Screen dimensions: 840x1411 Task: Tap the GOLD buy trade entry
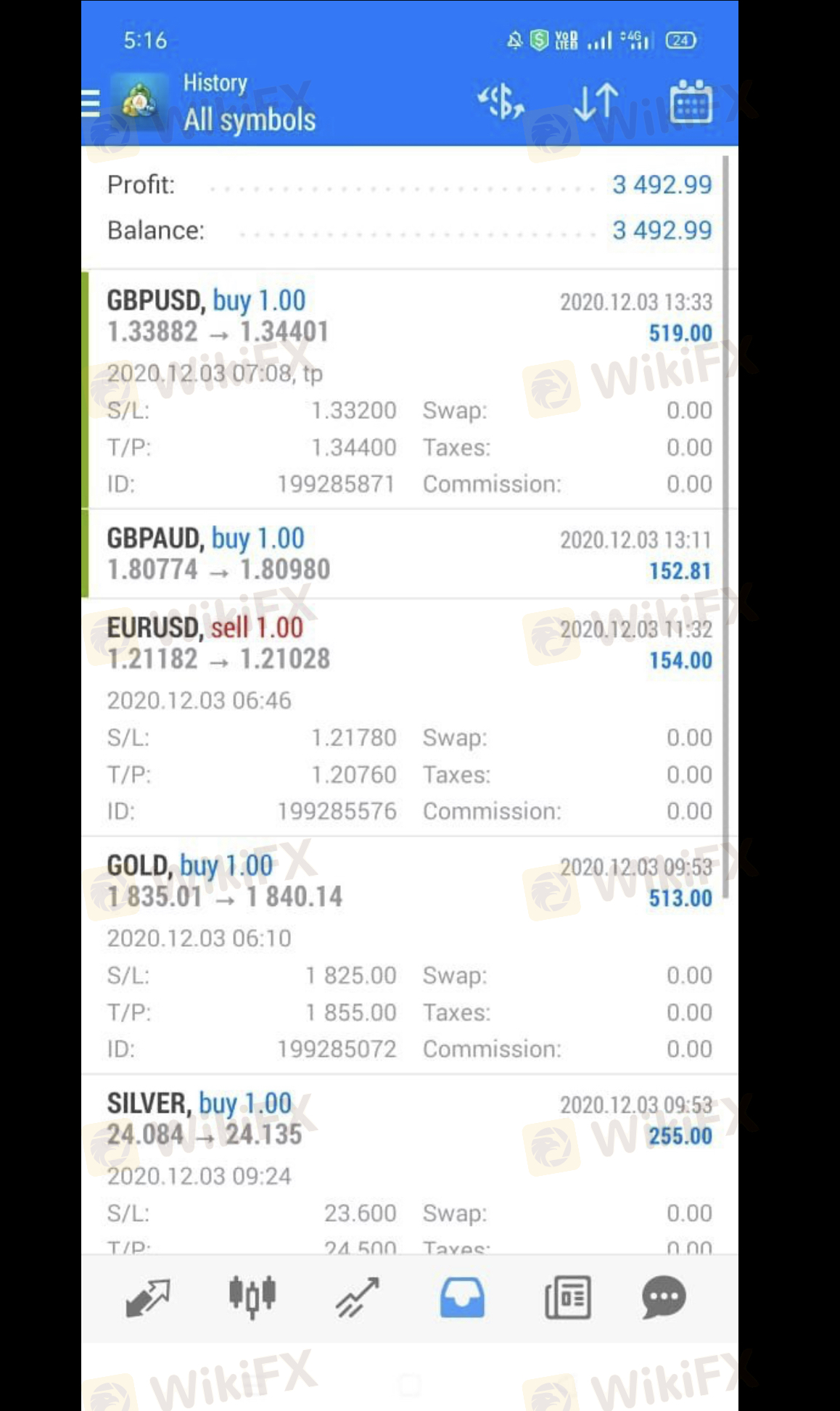point(410,955)
